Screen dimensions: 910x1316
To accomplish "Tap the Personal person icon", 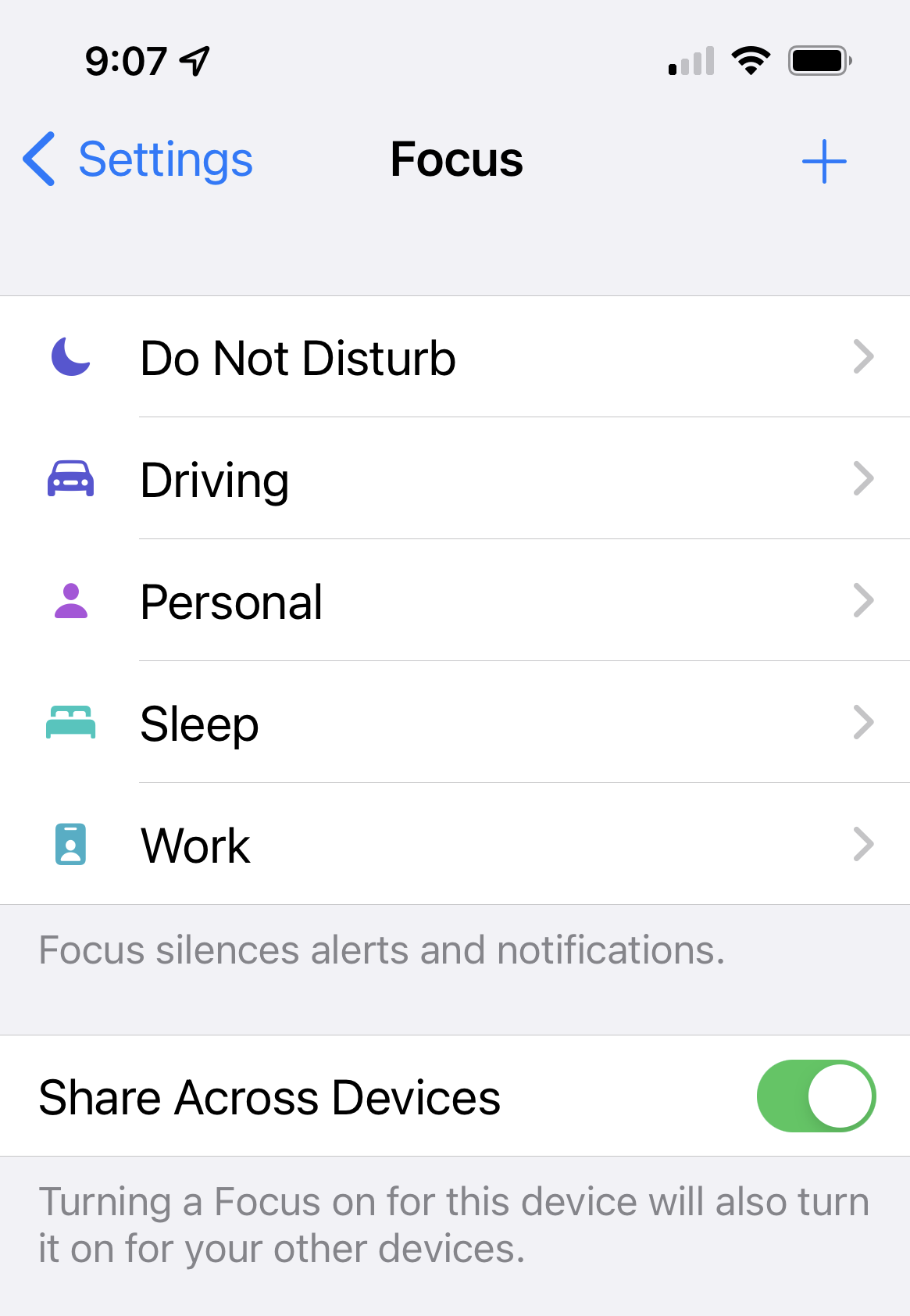I will (x=71, y=601).
